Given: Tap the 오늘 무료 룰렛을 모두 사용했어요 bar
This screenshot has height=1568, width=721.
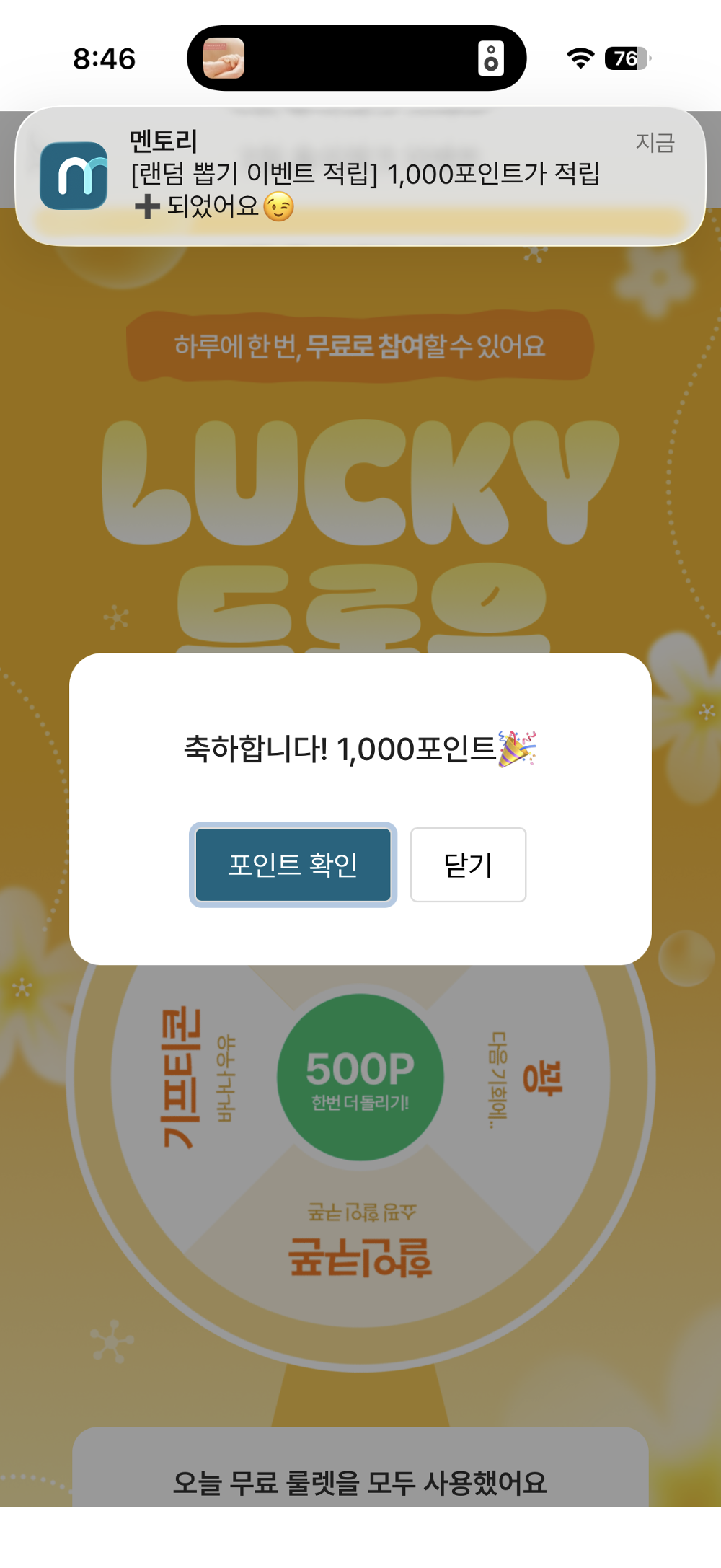Looking at the screenshot, I should 360,1486.
